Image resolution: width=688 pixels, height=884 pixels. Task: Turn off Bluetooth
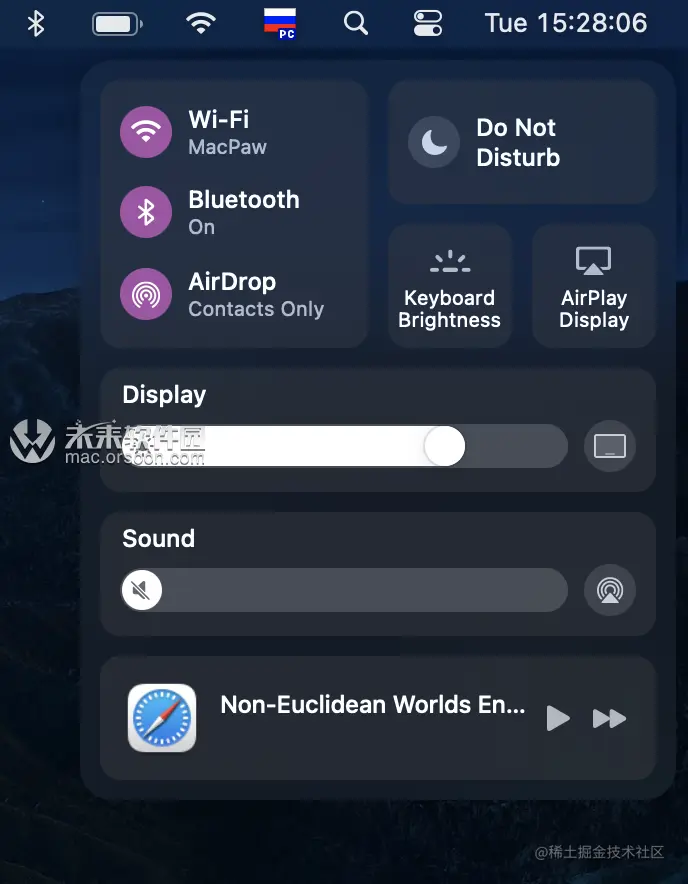146,212
